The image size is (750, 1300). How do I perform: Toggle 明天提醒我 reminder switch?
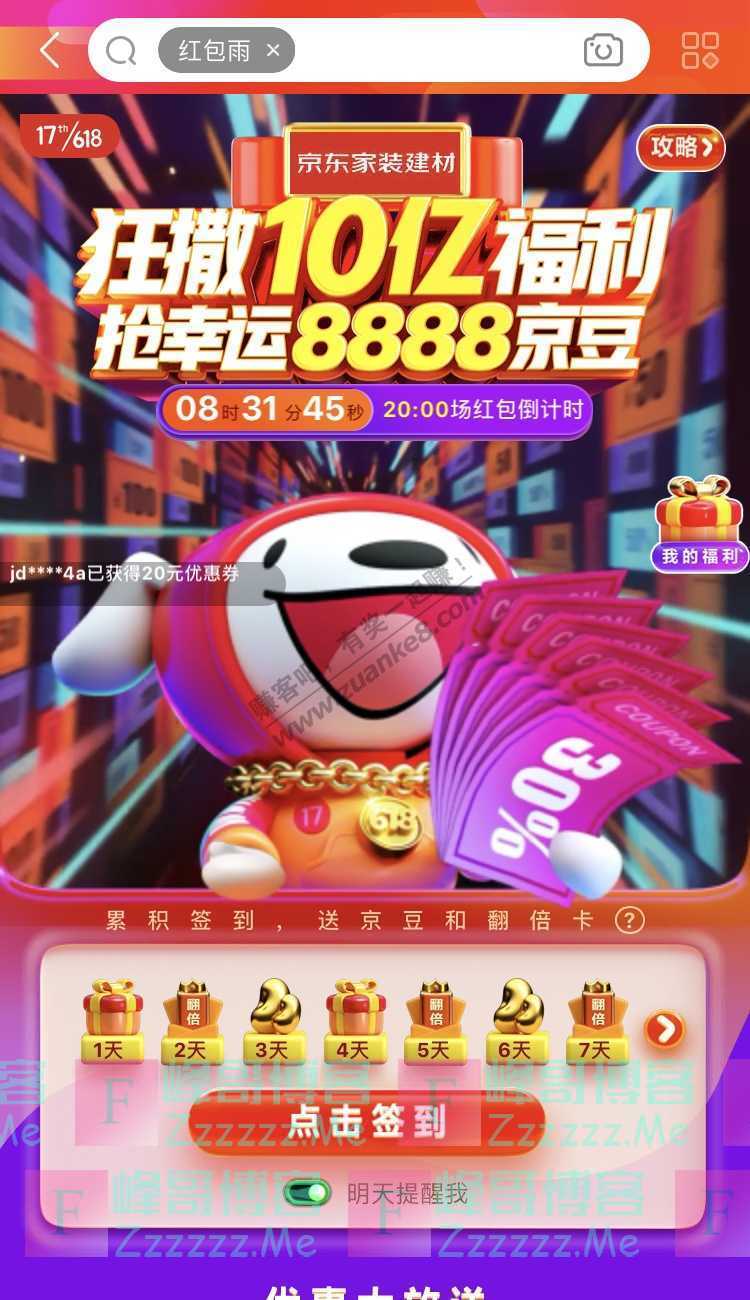click(x=307, y=1193)
